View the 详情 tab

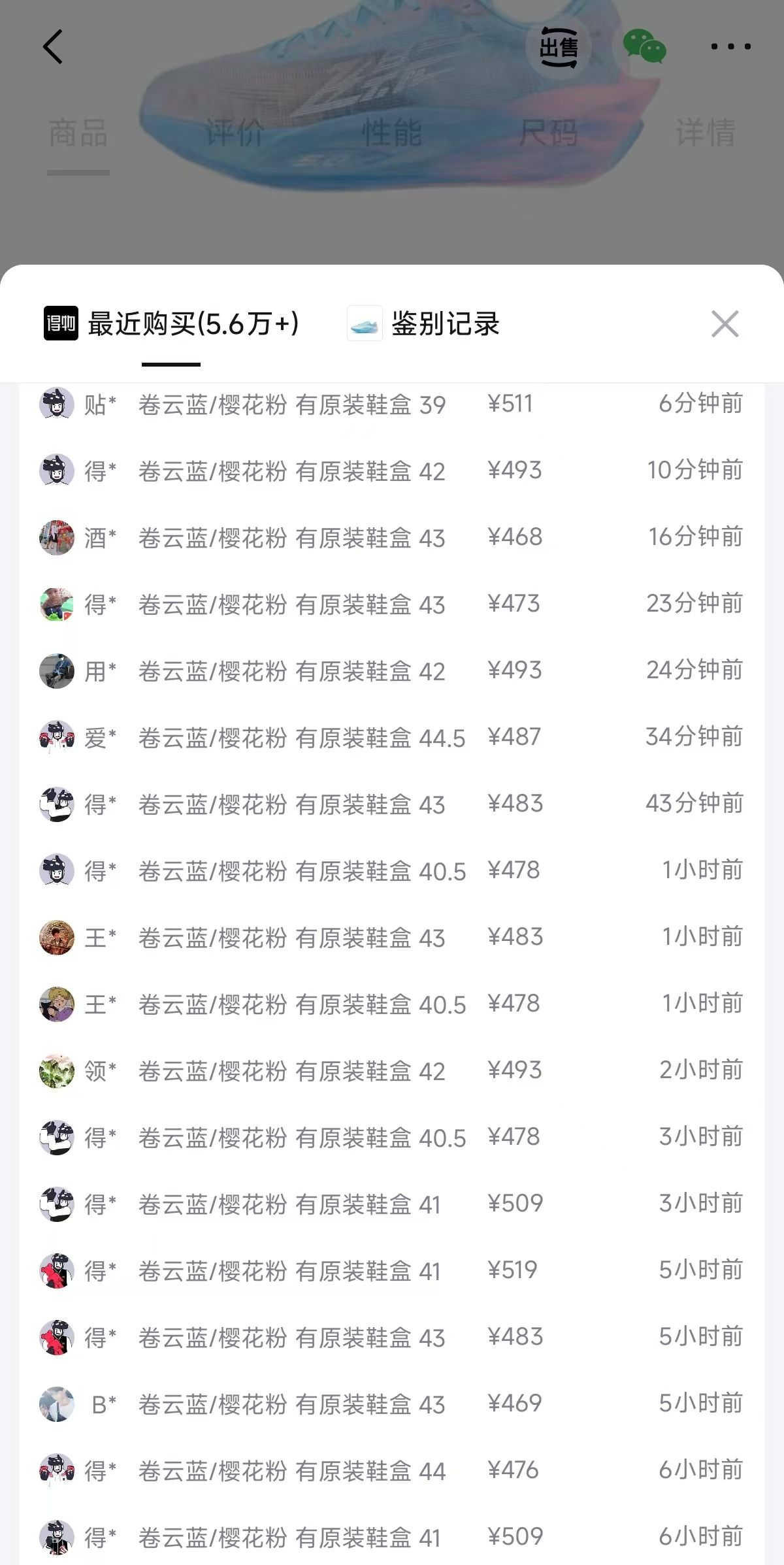click(x=704, y=133)
